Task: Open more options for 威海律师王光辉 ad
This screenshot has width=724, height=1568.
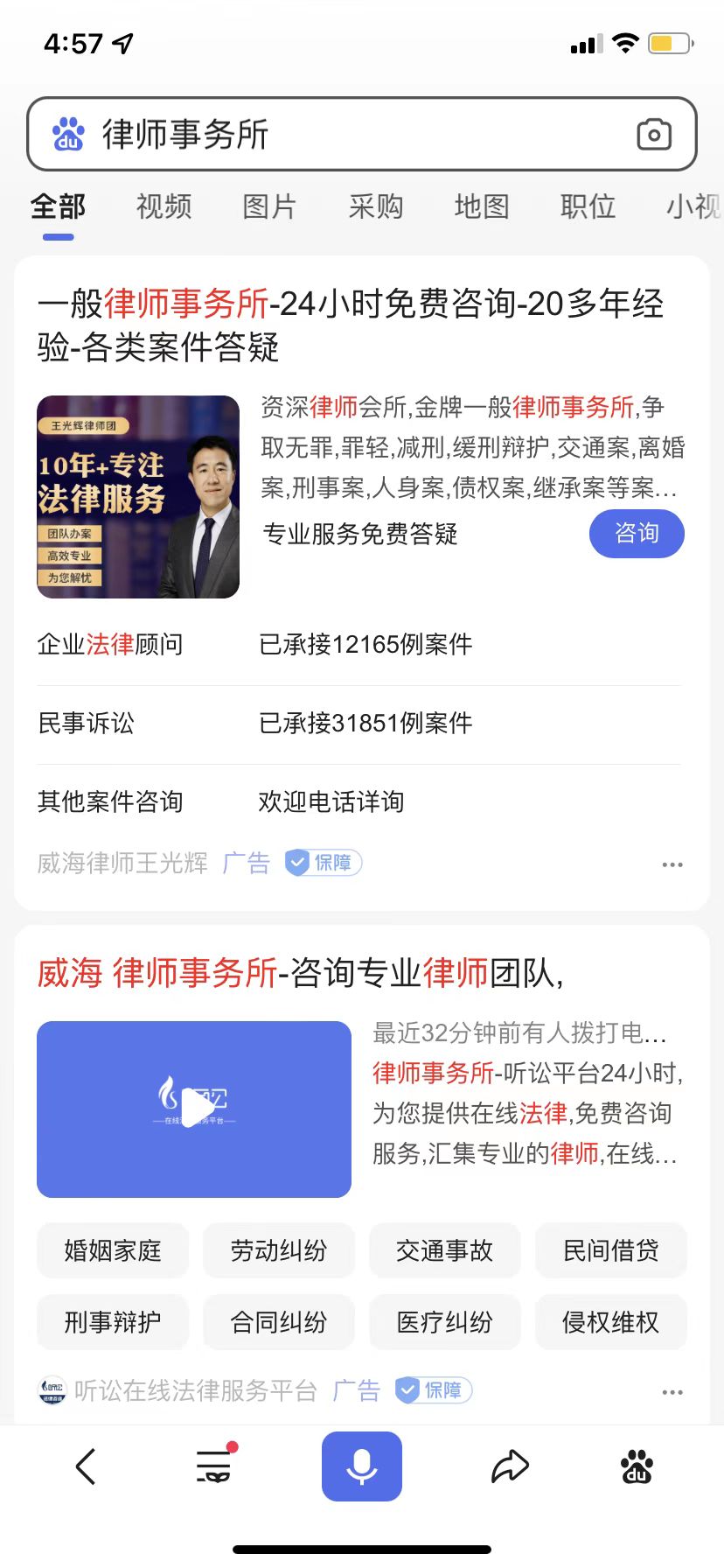Action: pos(672,864)
